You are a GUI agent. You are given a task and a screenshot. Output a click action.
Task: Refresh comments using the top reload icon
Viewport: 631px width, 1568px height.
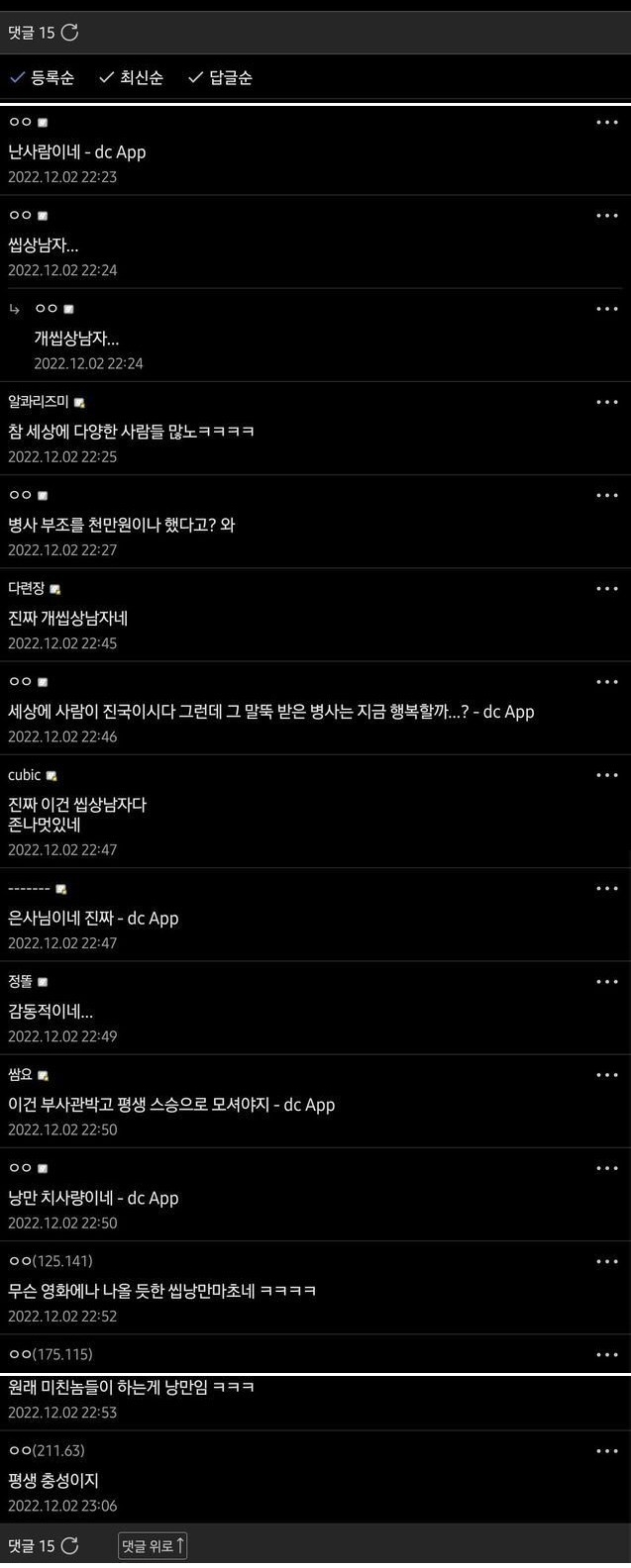(x=69, y=33)
